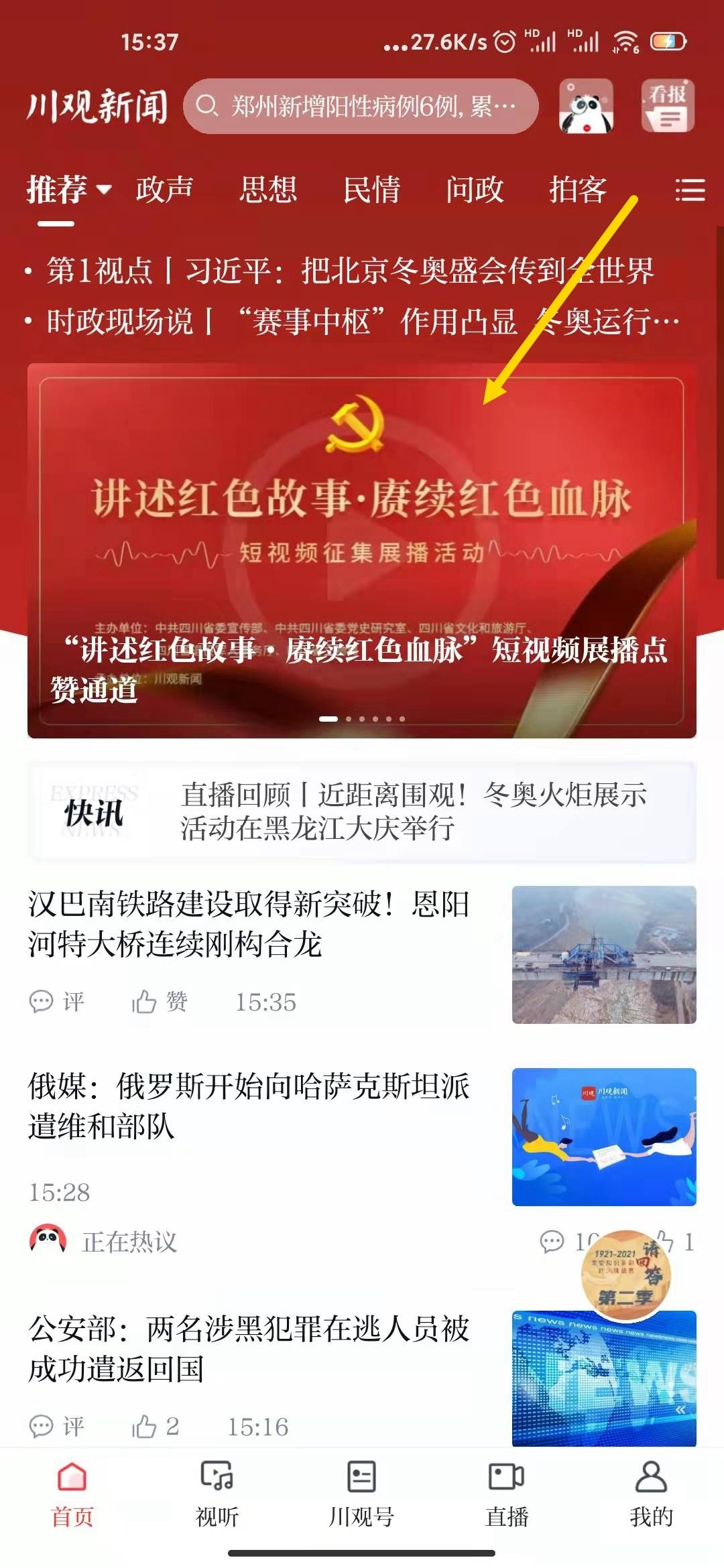Read the 汉巴南铁路 bridge article
Screen dimensions: 724x1568
click(248, 924)
